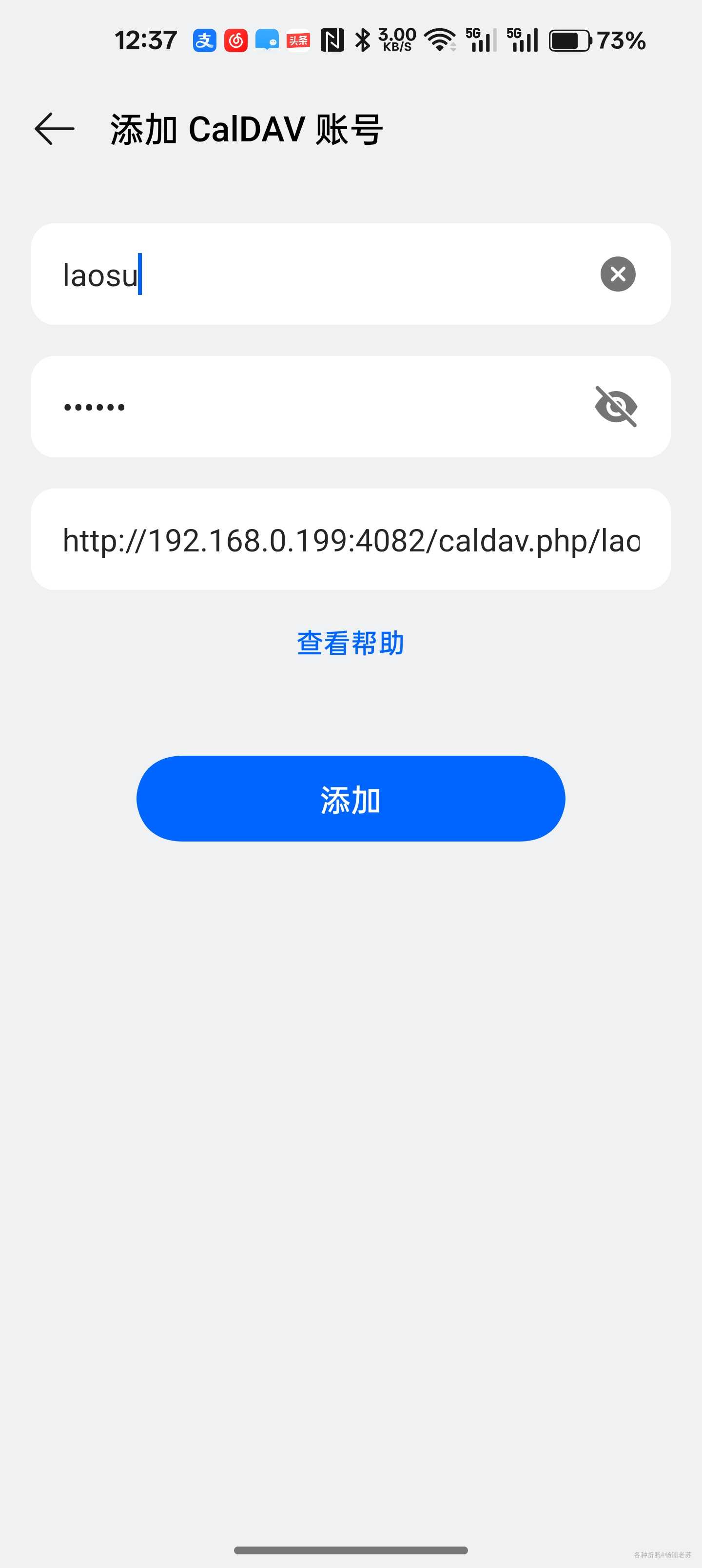Clear the username field text

(617, 274)
